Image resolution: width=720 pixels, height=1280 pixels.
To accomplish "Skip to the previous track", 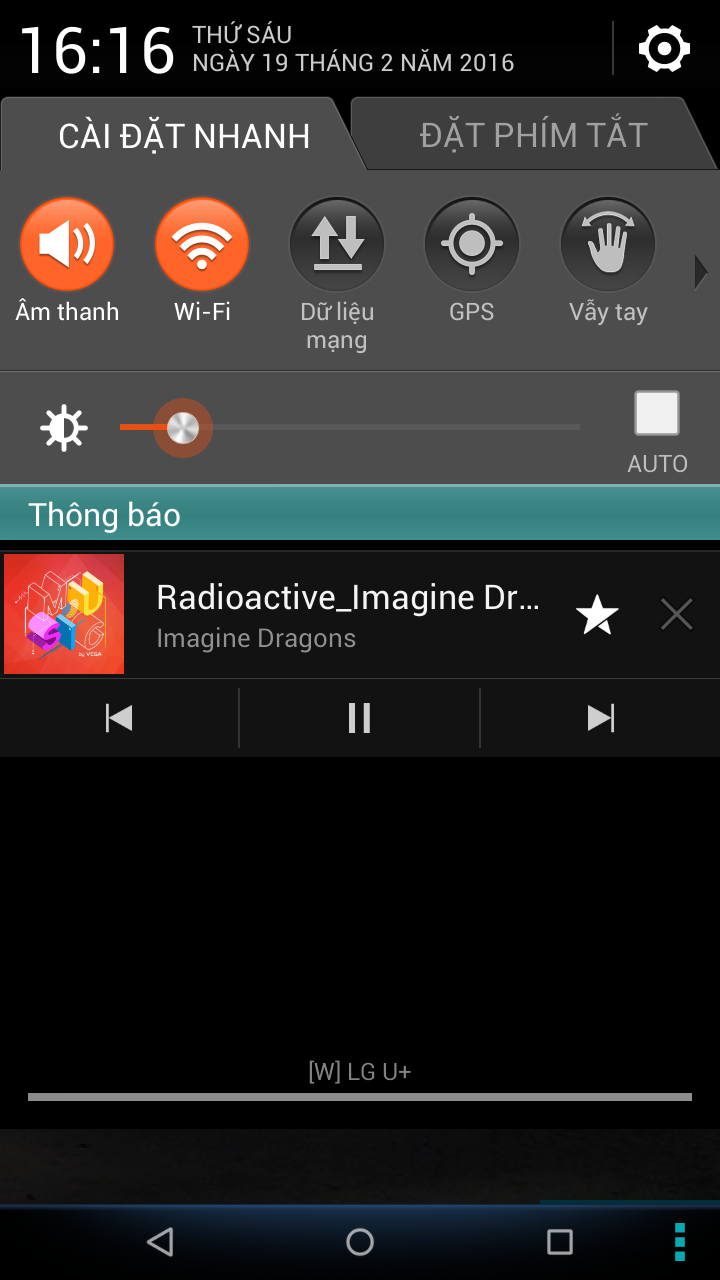I will pyautogui.click(x=119, y=718).
